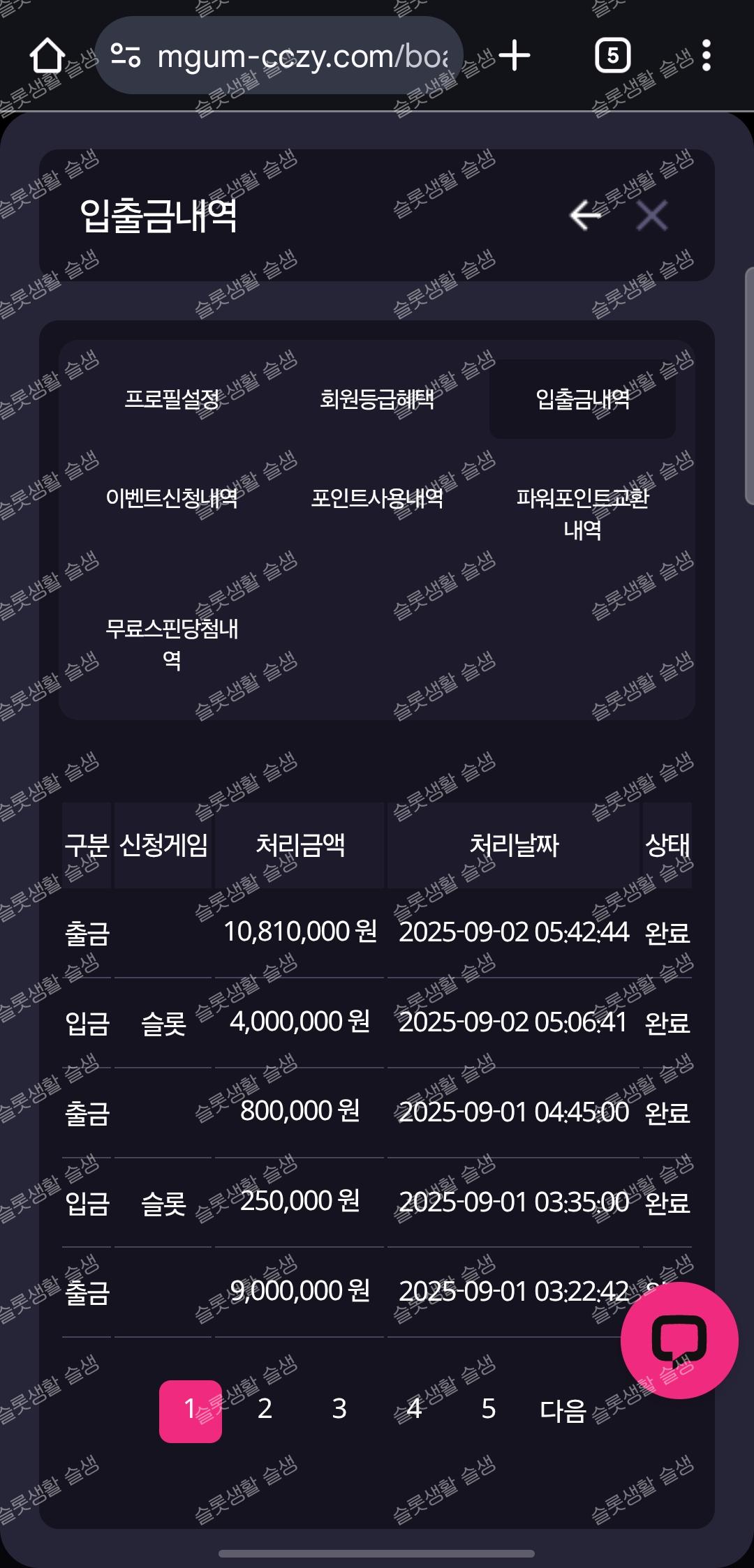Image resolution: width=754 pixels, height=1568 pixels.
Task: Open the tab switcher showing 5 tabs
Action: coord(612,56)
